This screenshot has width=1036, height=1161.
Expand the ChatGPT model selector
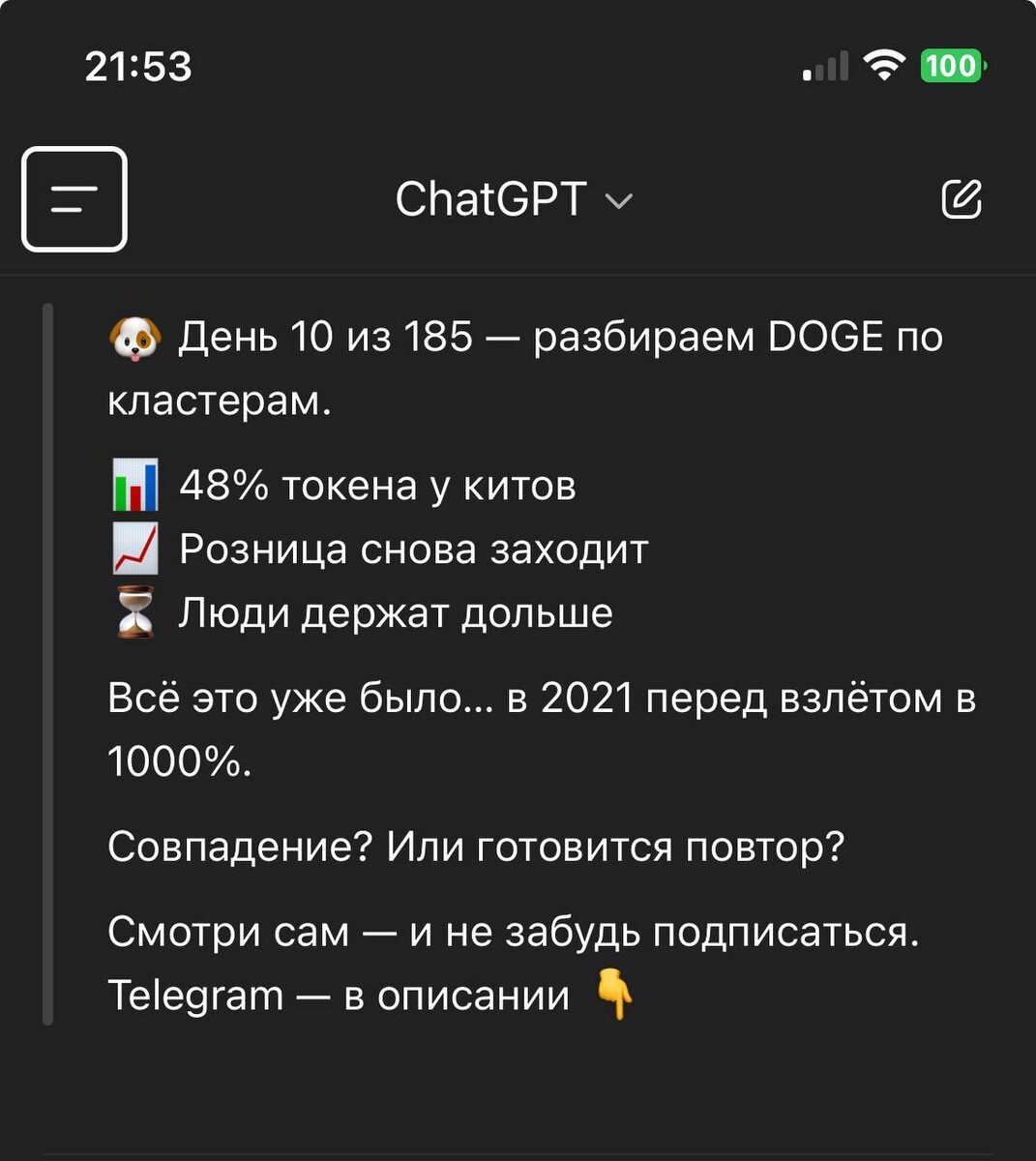[x=514, y=199]
